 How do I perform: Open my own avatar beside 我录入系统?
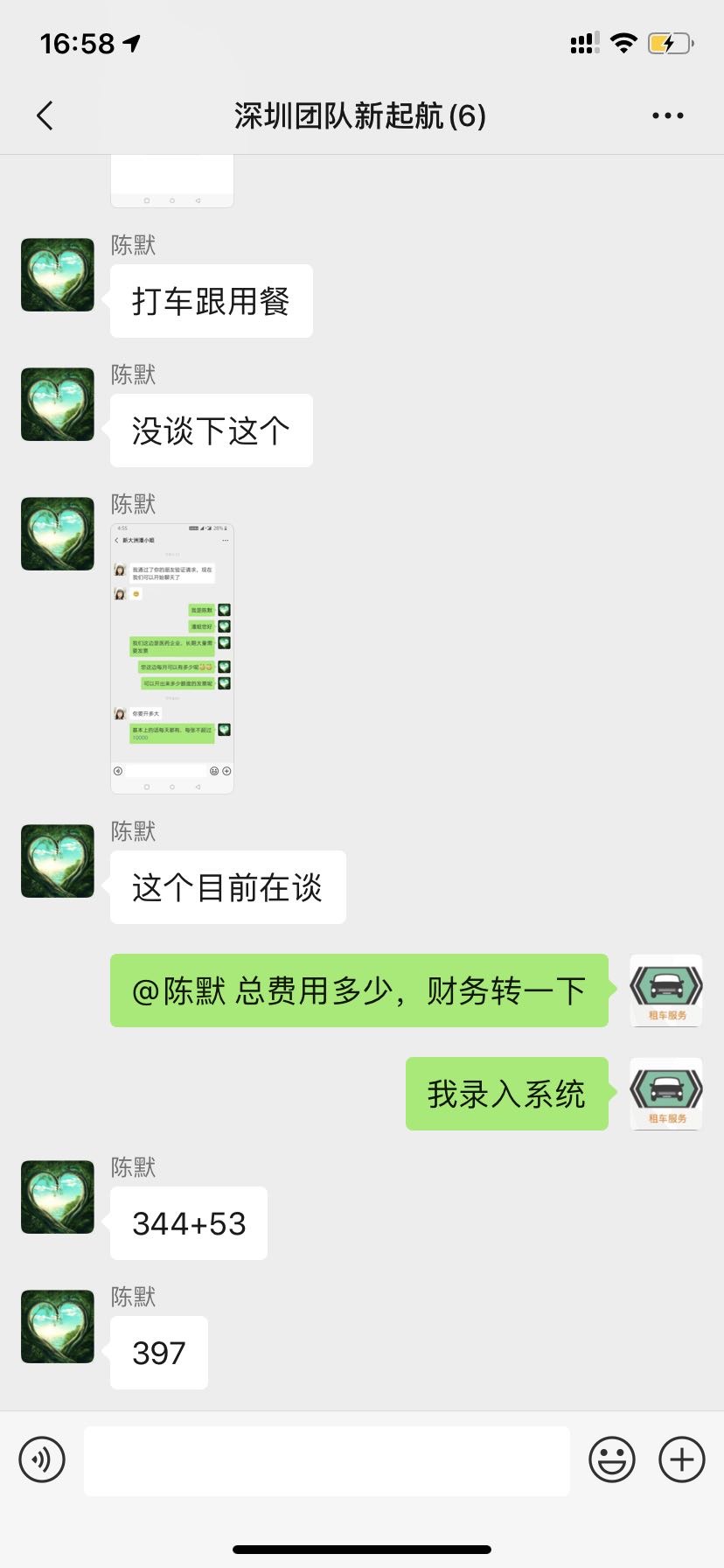[666, 1094]
